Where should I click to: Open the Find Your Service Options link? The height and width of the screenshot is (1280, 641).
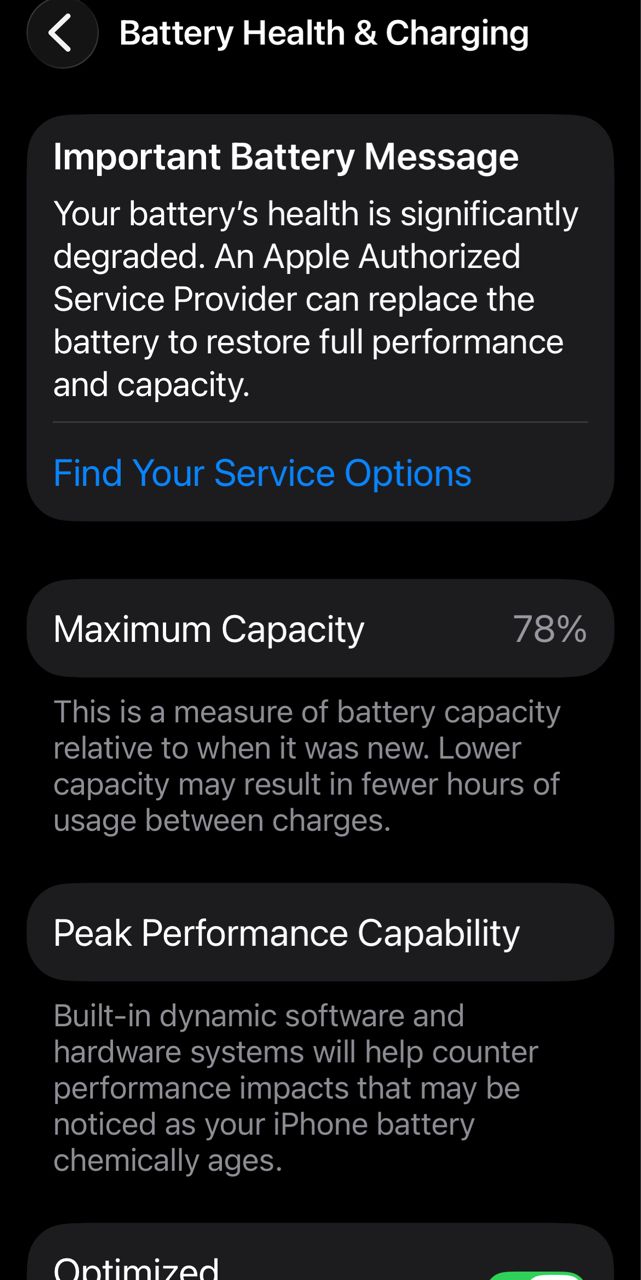click(x=262, y=473)
